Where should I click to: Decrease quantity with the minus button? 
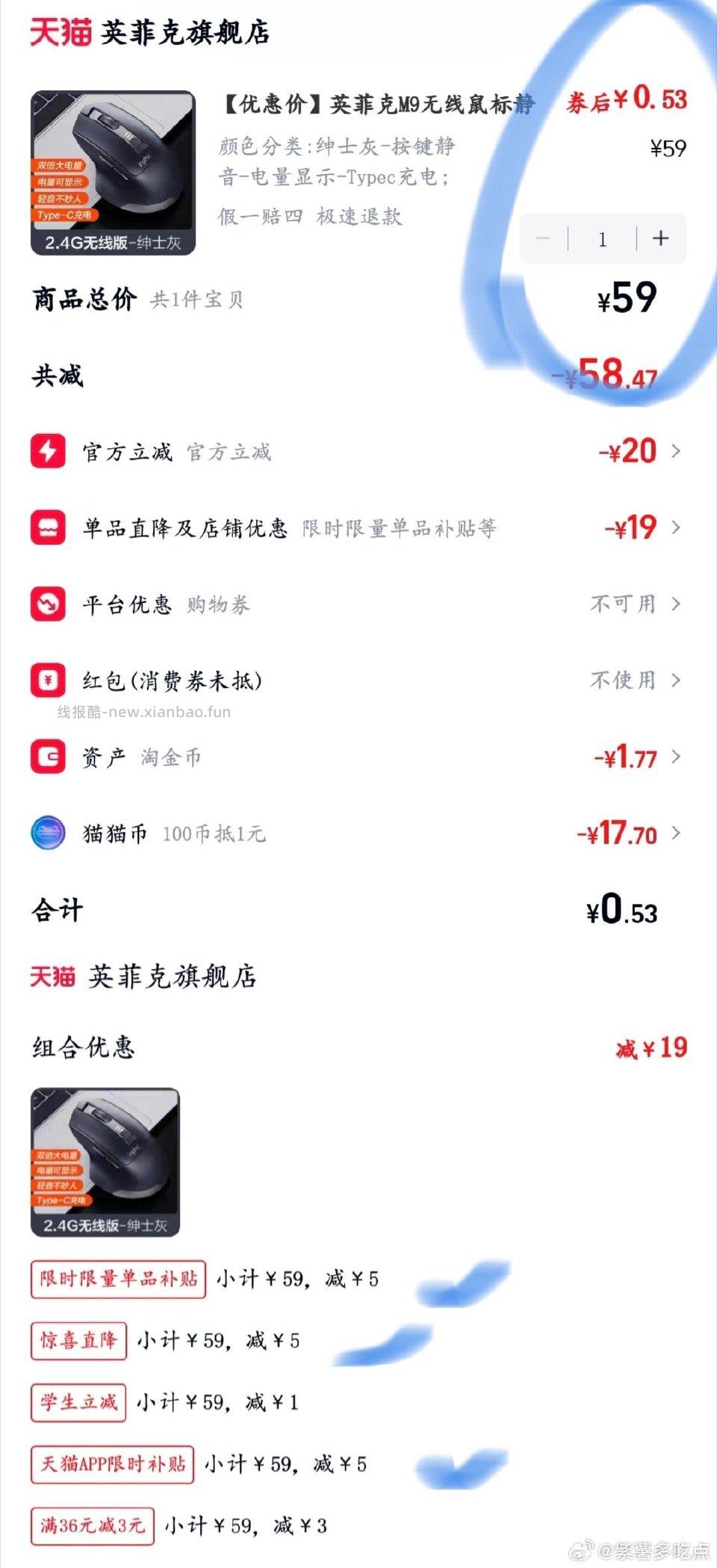[543, 238]
